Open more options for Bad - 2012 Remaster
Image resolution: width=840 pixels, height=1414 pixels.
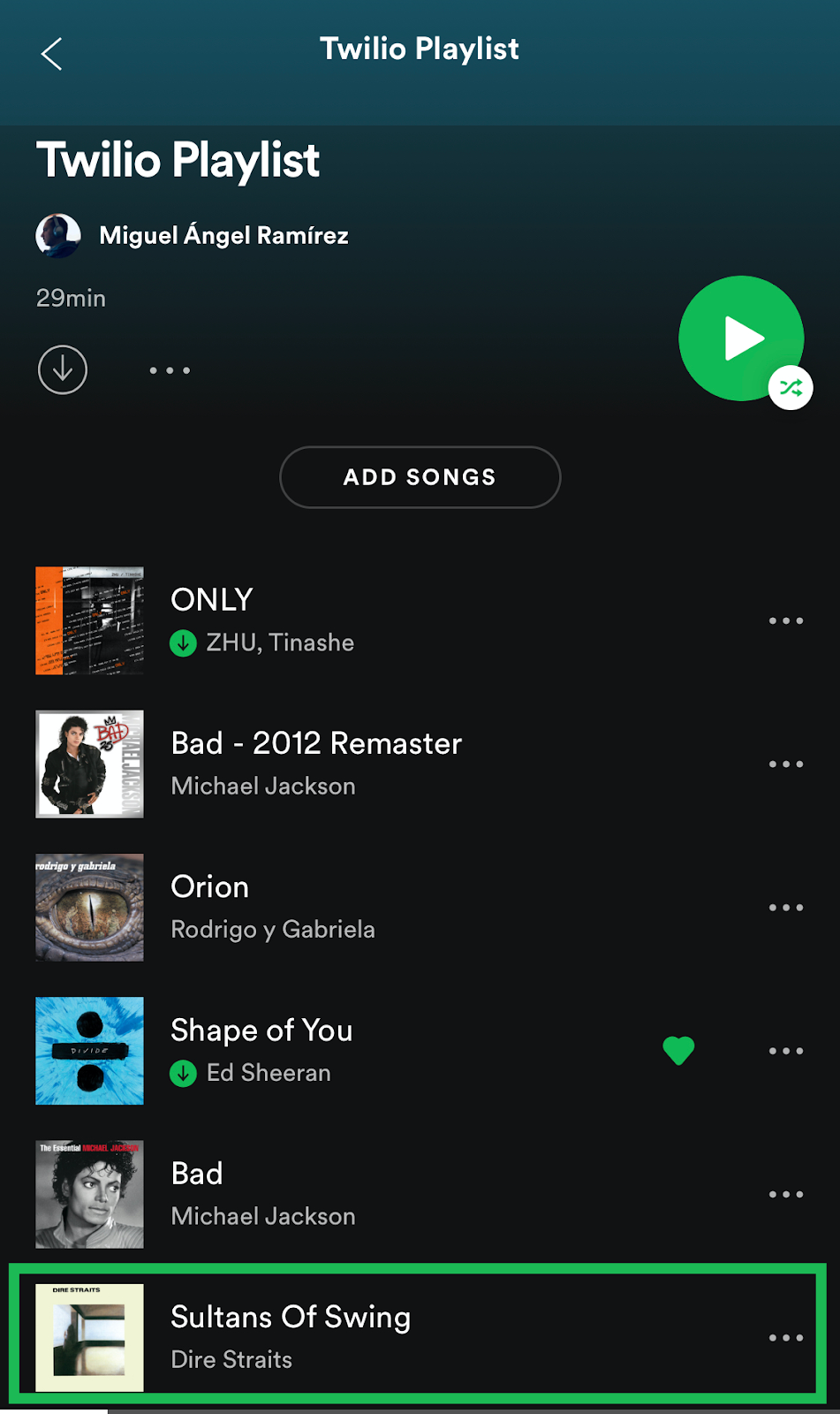[x=785, y=764]
